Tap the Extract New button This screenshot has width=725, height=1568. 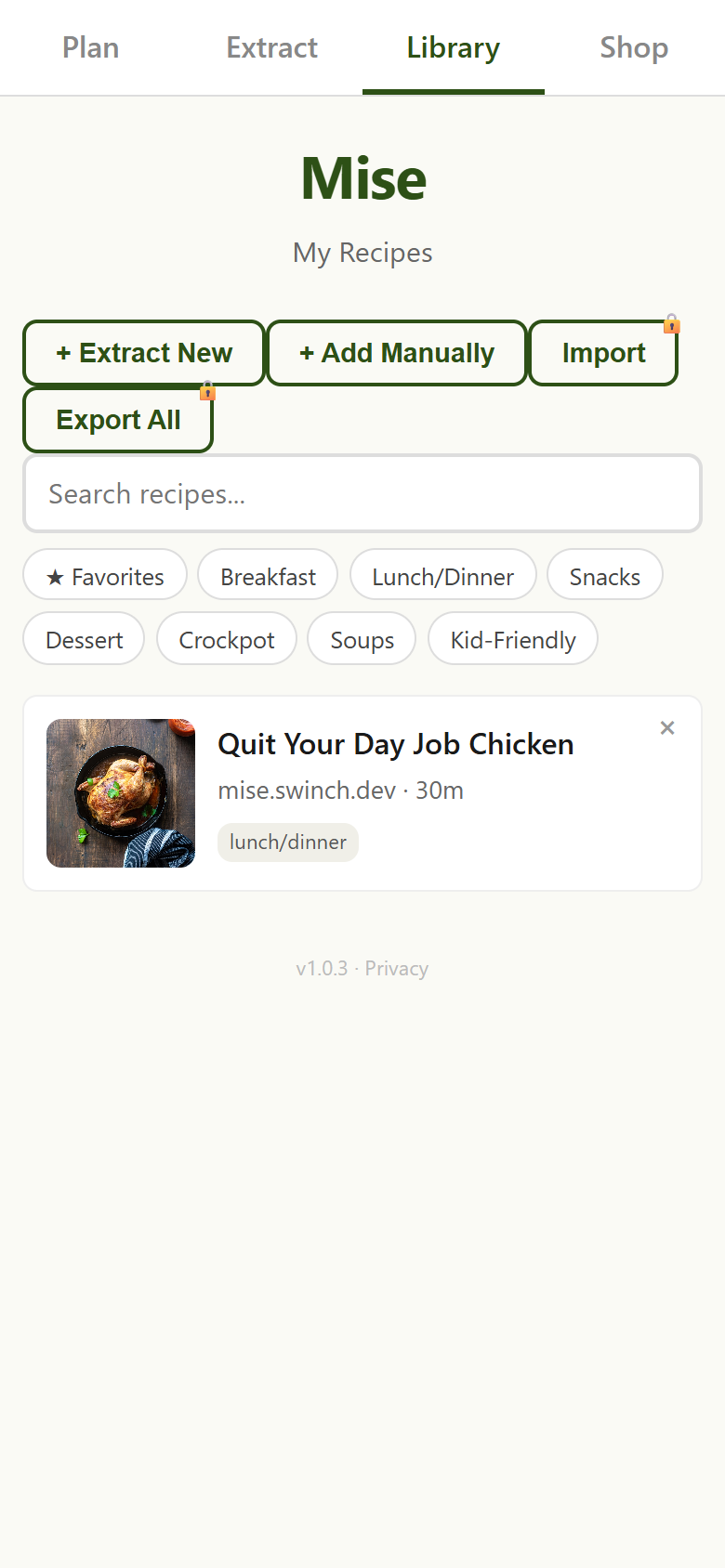(x=144, y=353)
